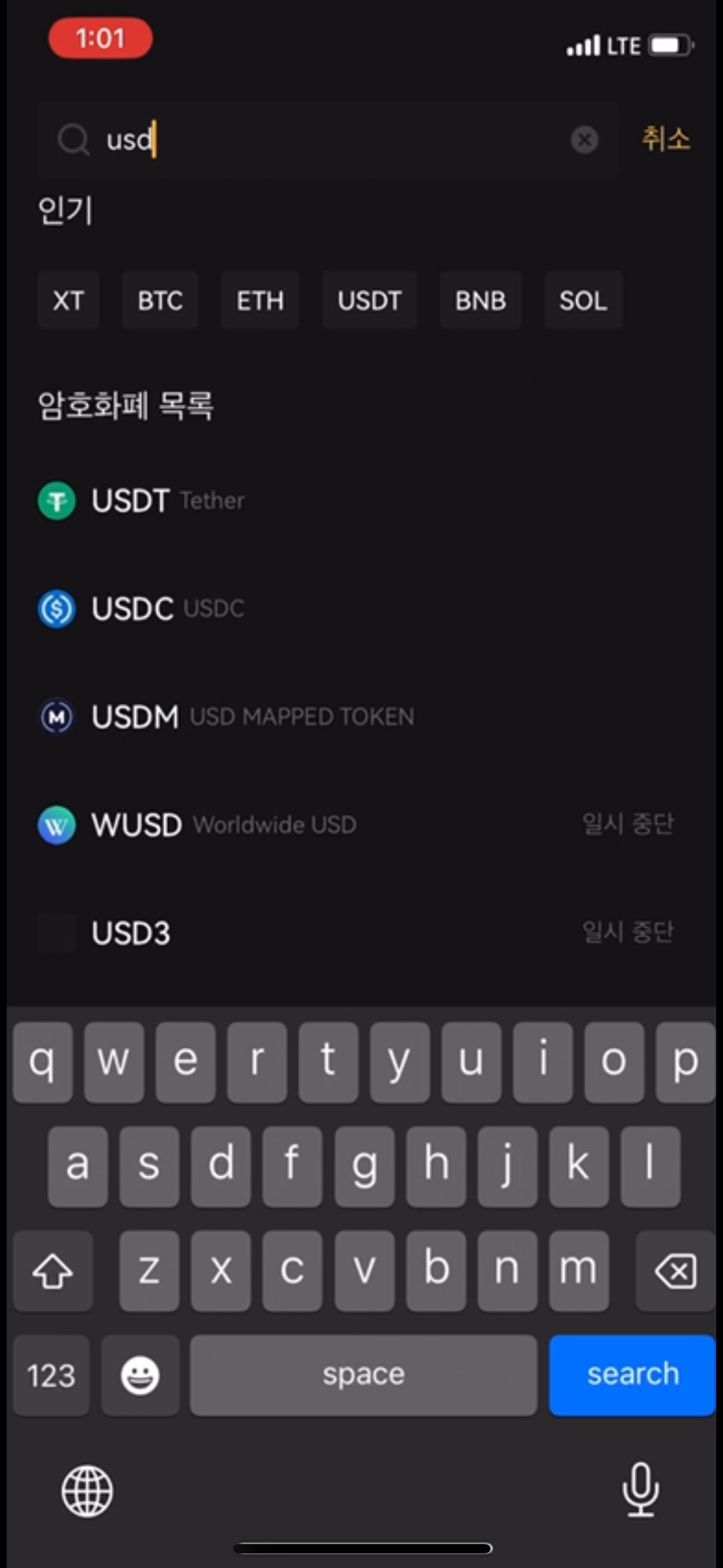Hit the blue search key on the keyboard
This screenshot has height=1568, width=723.
tap(632, 1375)
